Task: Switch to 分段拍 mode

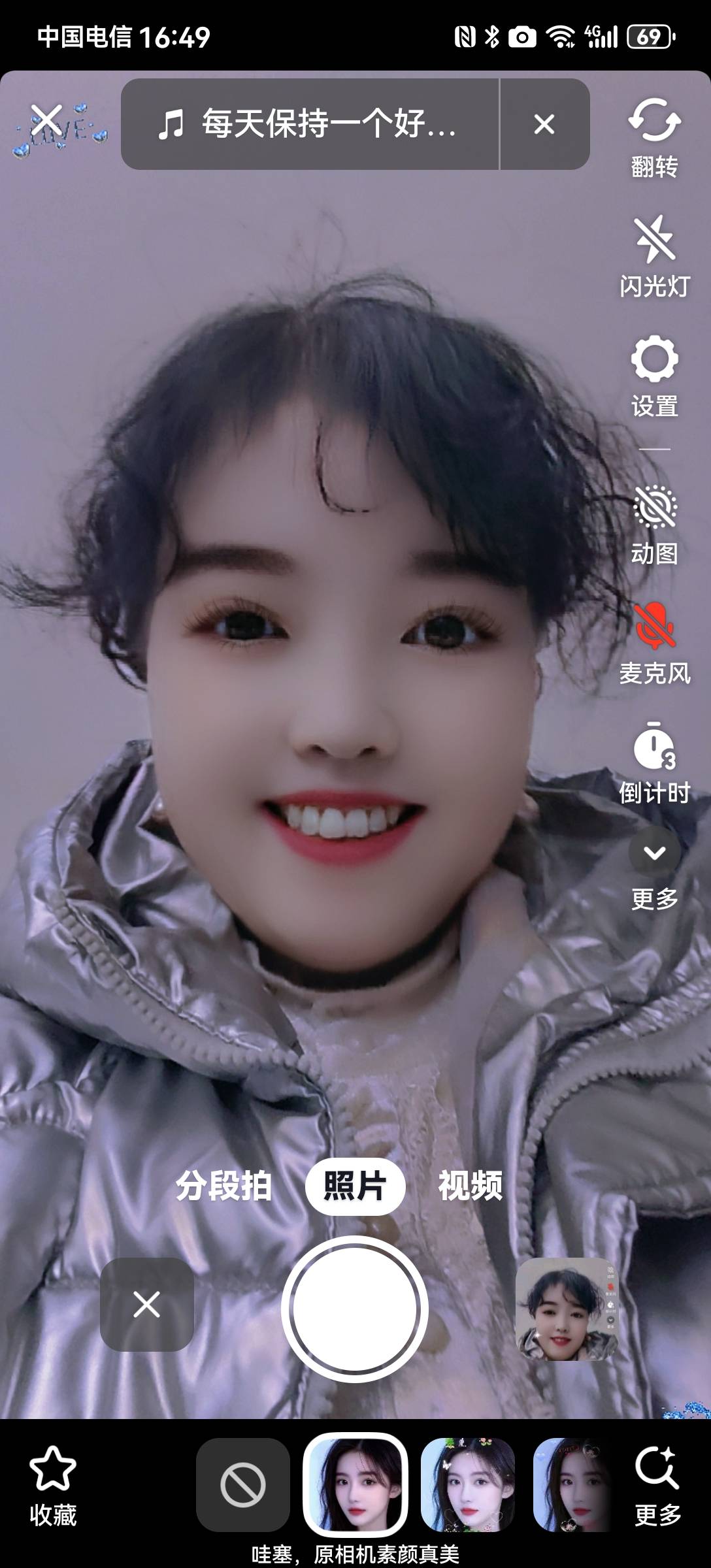Action: coord(223,1186)
